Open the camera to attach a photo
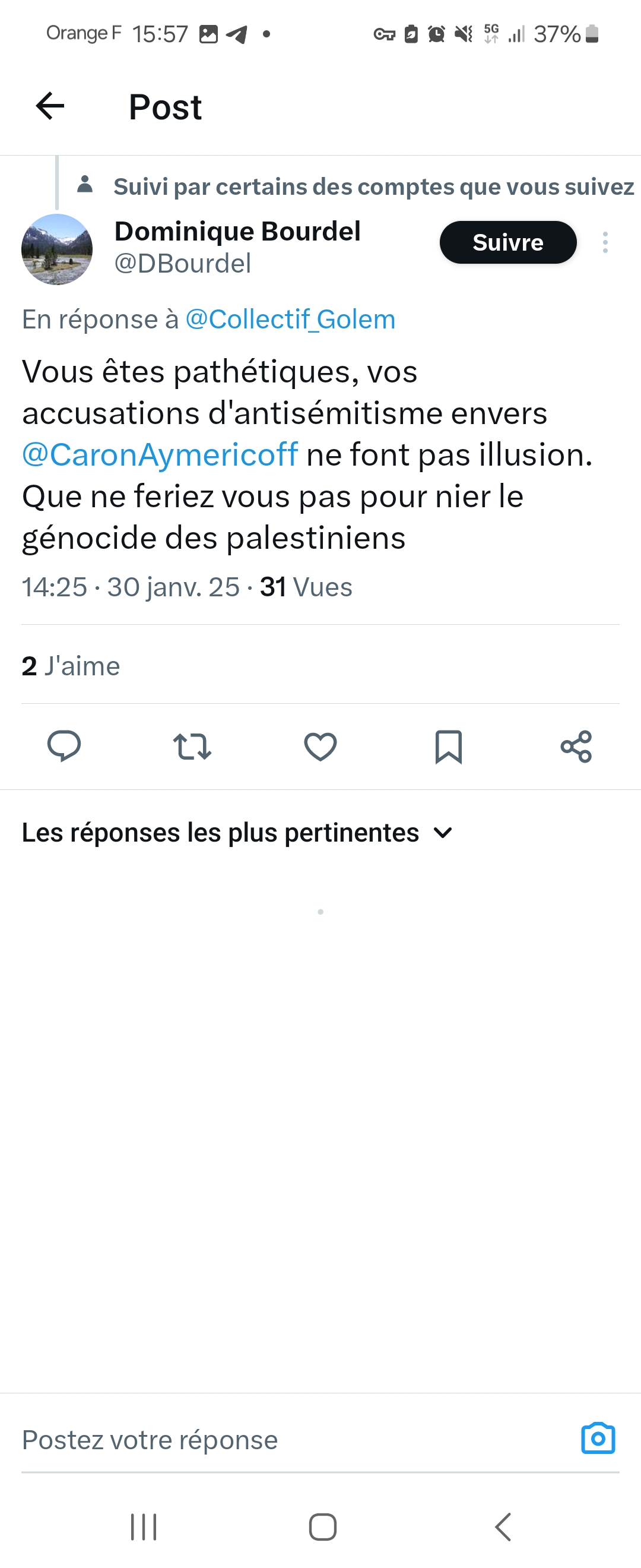 598,1439
